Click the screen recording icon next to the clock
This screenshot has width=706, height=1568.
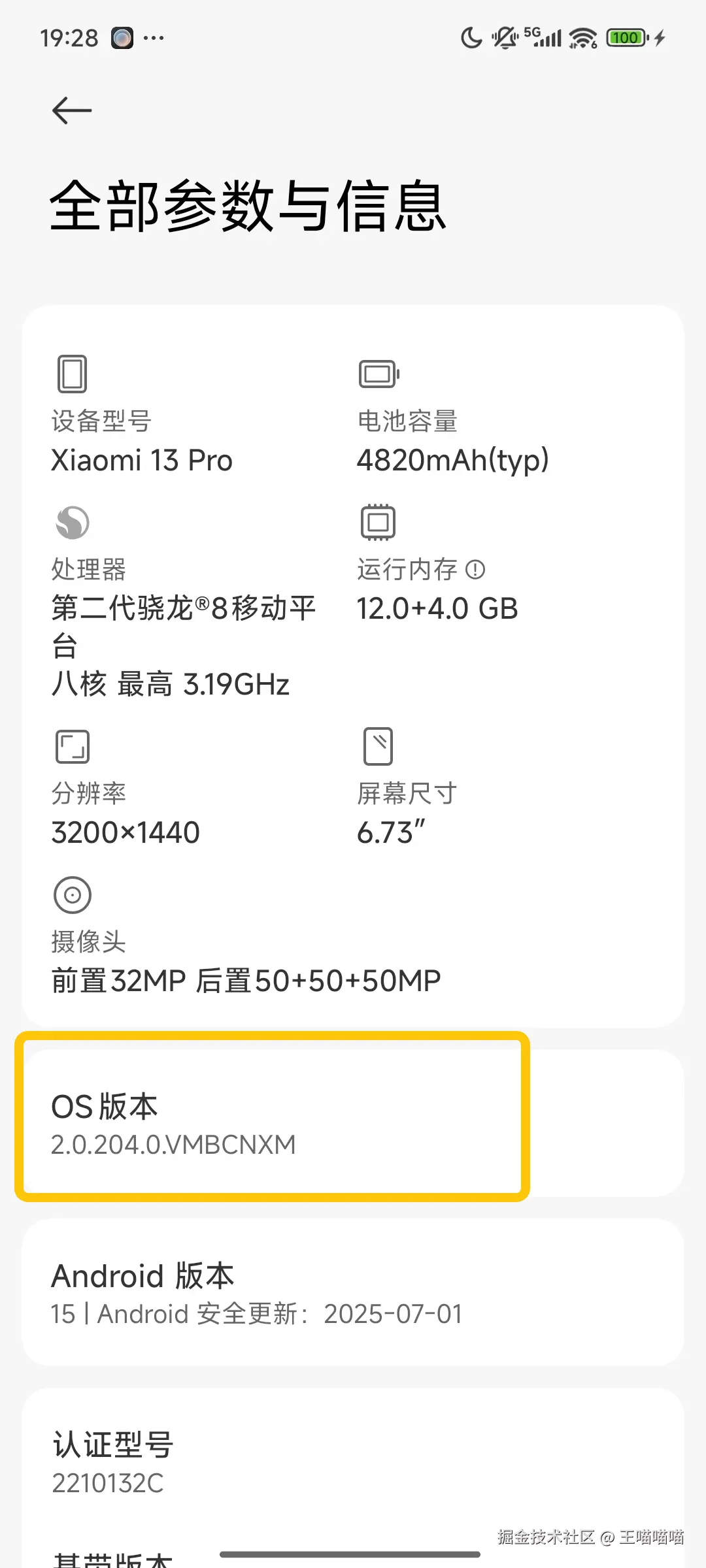pos(121,38)
